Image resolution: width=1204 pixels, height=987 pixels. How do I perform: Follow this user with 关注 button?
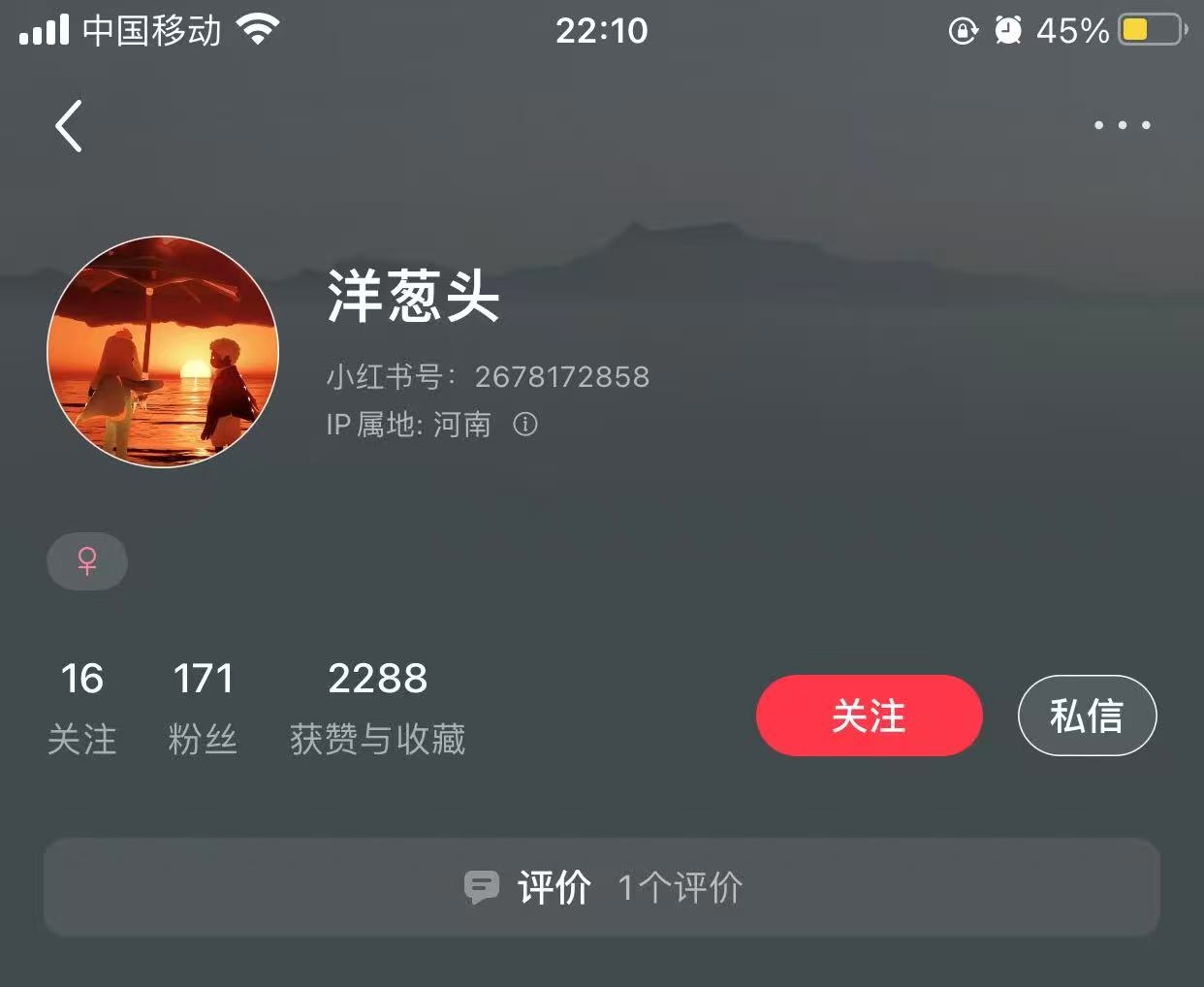869,716
